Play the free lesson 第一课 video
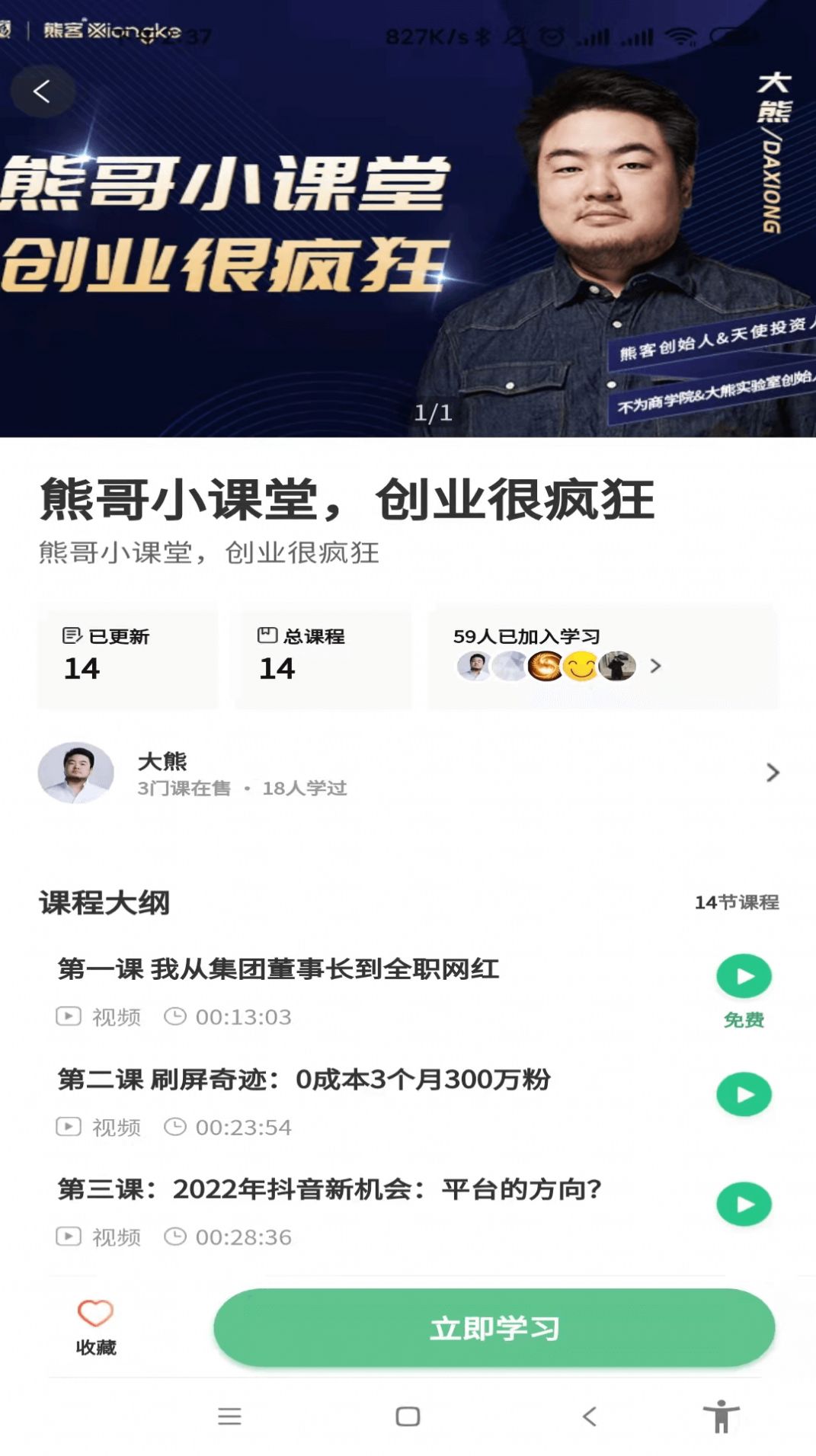Viewport: 816px width, 1456px height. coord(743,976)
